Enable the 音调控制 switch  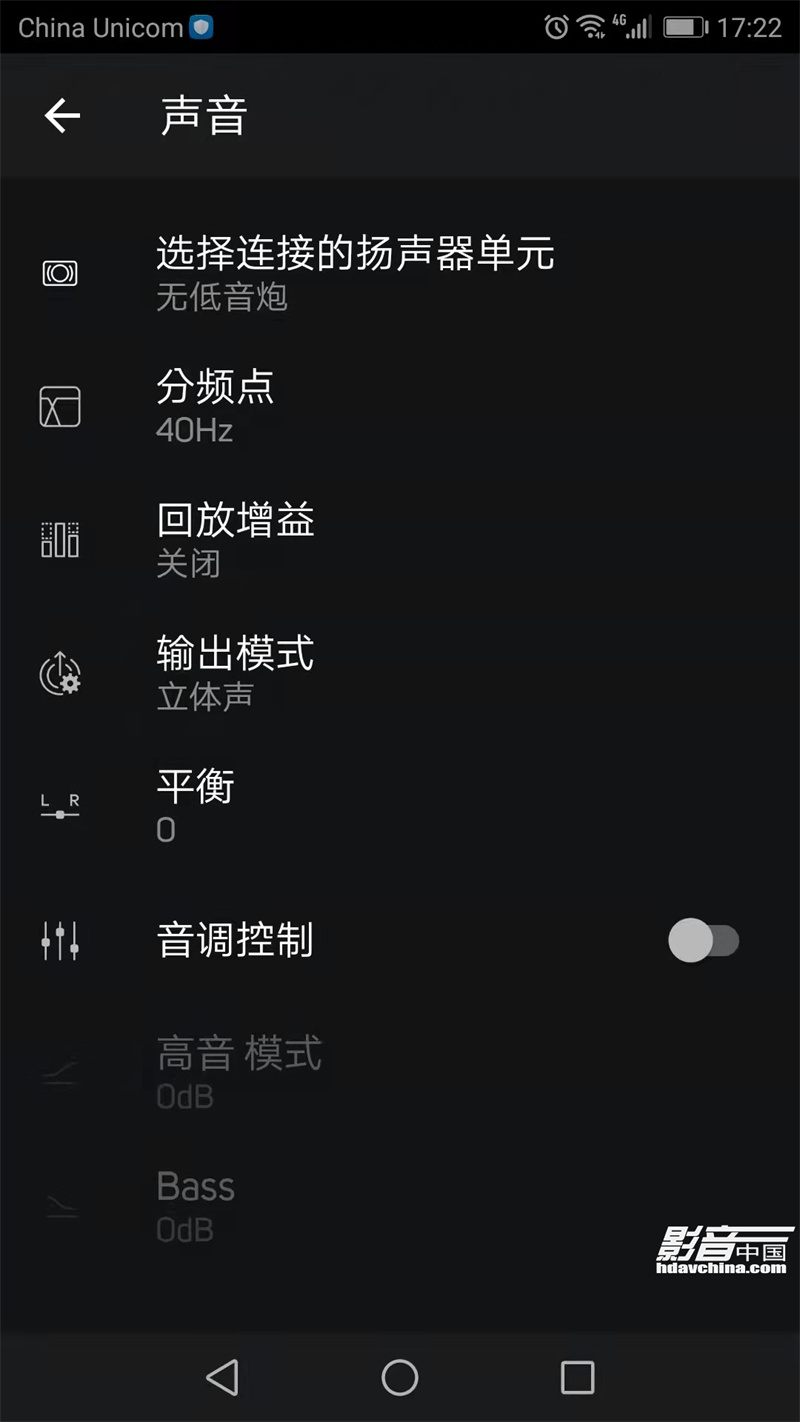(x=704, y=941)
